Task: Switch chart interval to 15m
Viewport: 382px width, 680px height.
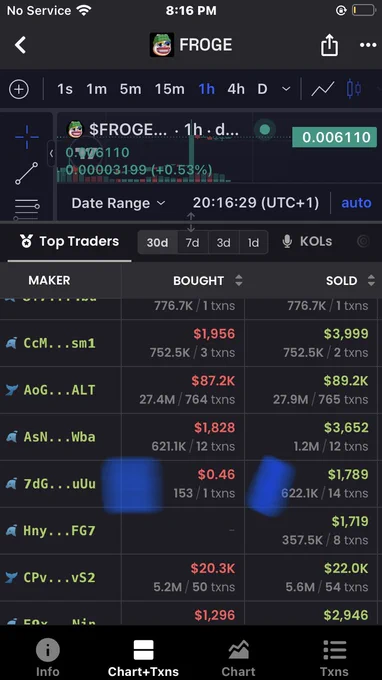Action: click(x=170, y=89)
